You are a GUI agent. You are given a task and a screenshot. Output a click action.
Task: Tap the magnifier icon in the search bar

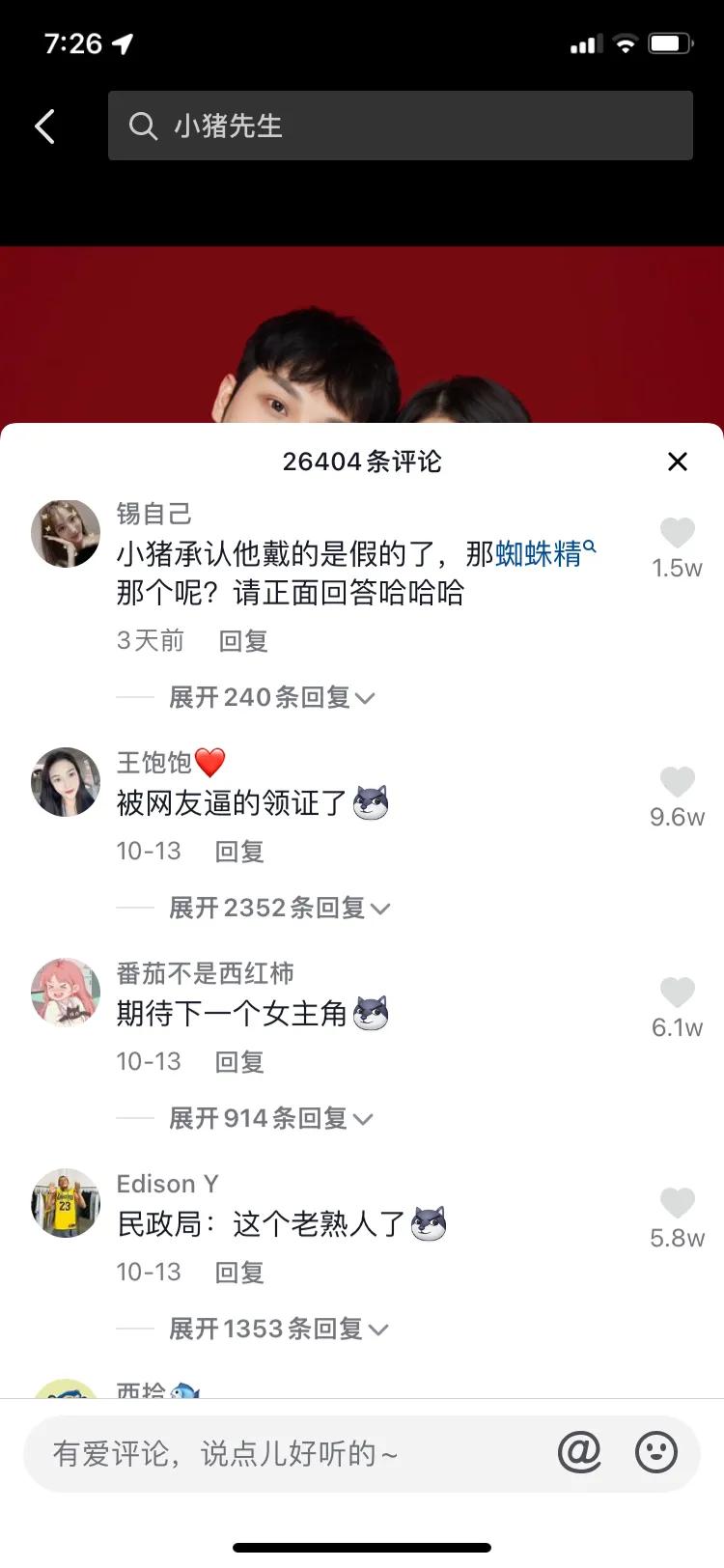143,126
